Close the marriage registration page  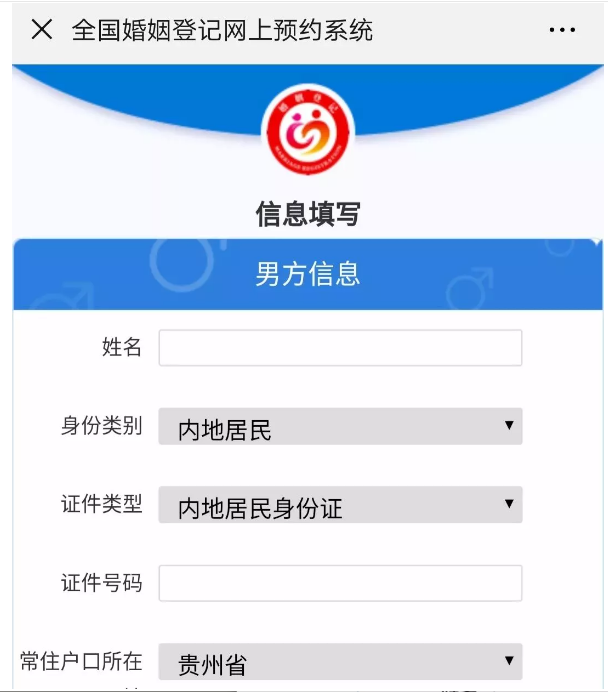pyautogui.click(x=41, y=30)
